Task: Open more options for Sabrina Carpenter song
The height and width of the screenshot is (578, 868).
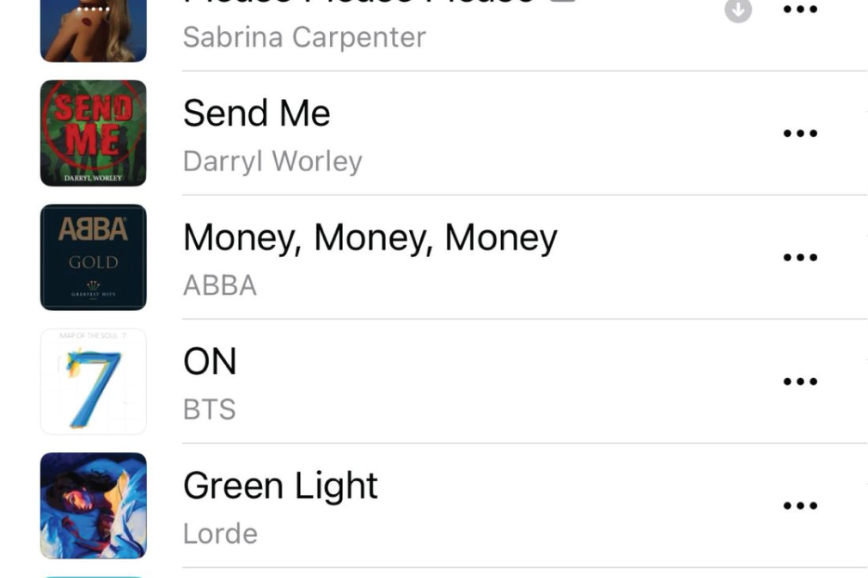Action: (800, 10)
